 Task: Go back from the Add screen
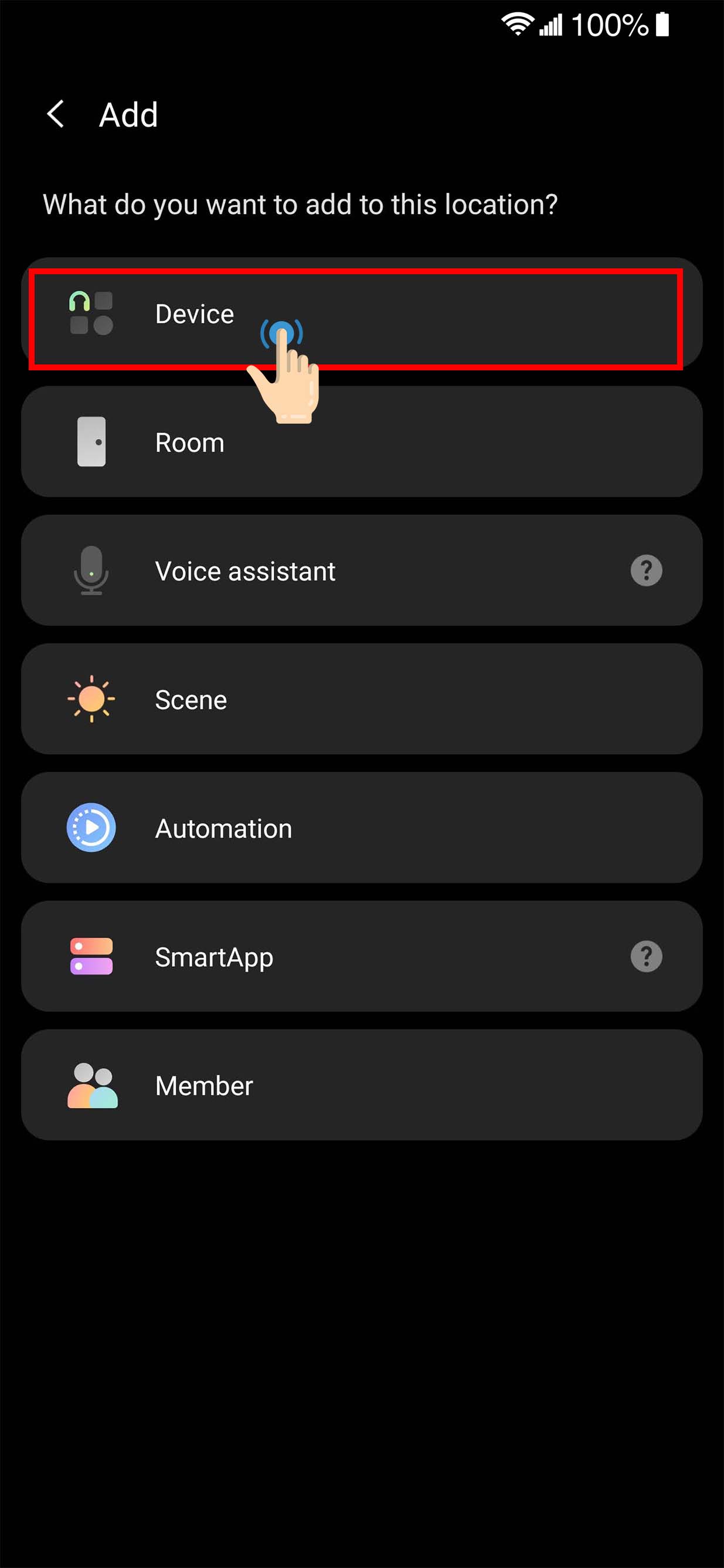tap(56, 114)
